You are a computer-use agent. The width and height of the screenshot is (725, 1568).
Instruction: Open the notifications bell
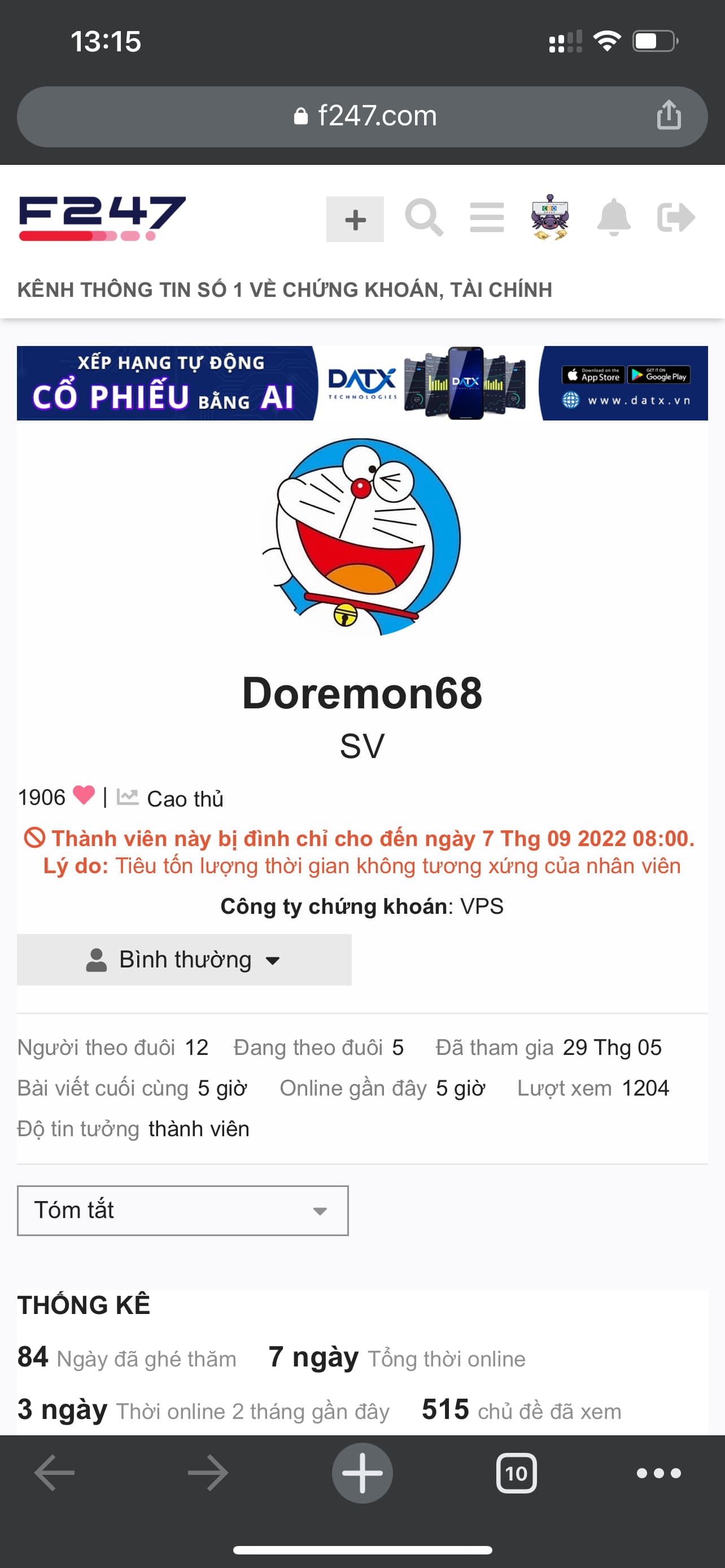coord(614,217)
